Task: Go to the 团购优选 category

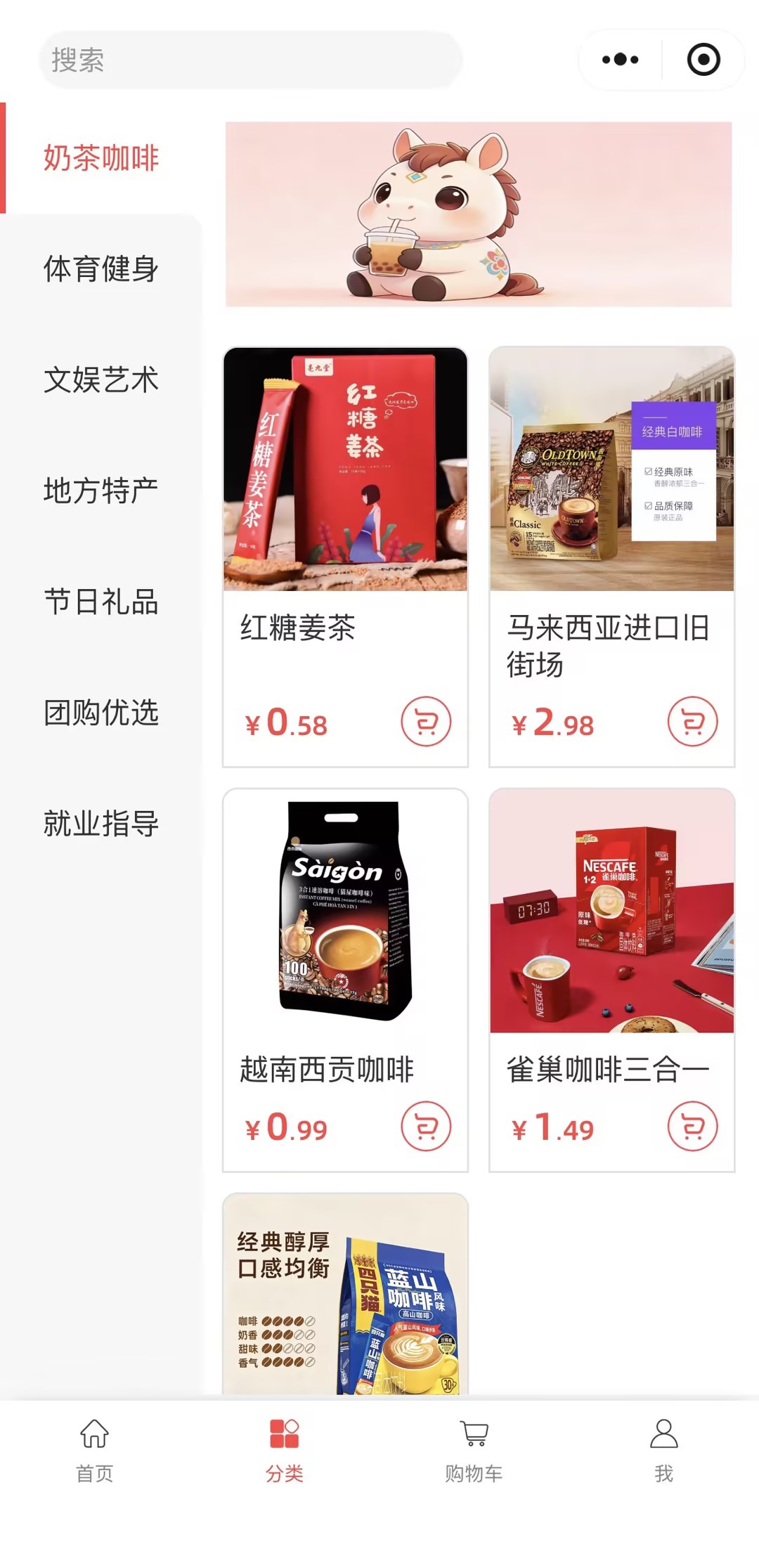Action: 101,713
